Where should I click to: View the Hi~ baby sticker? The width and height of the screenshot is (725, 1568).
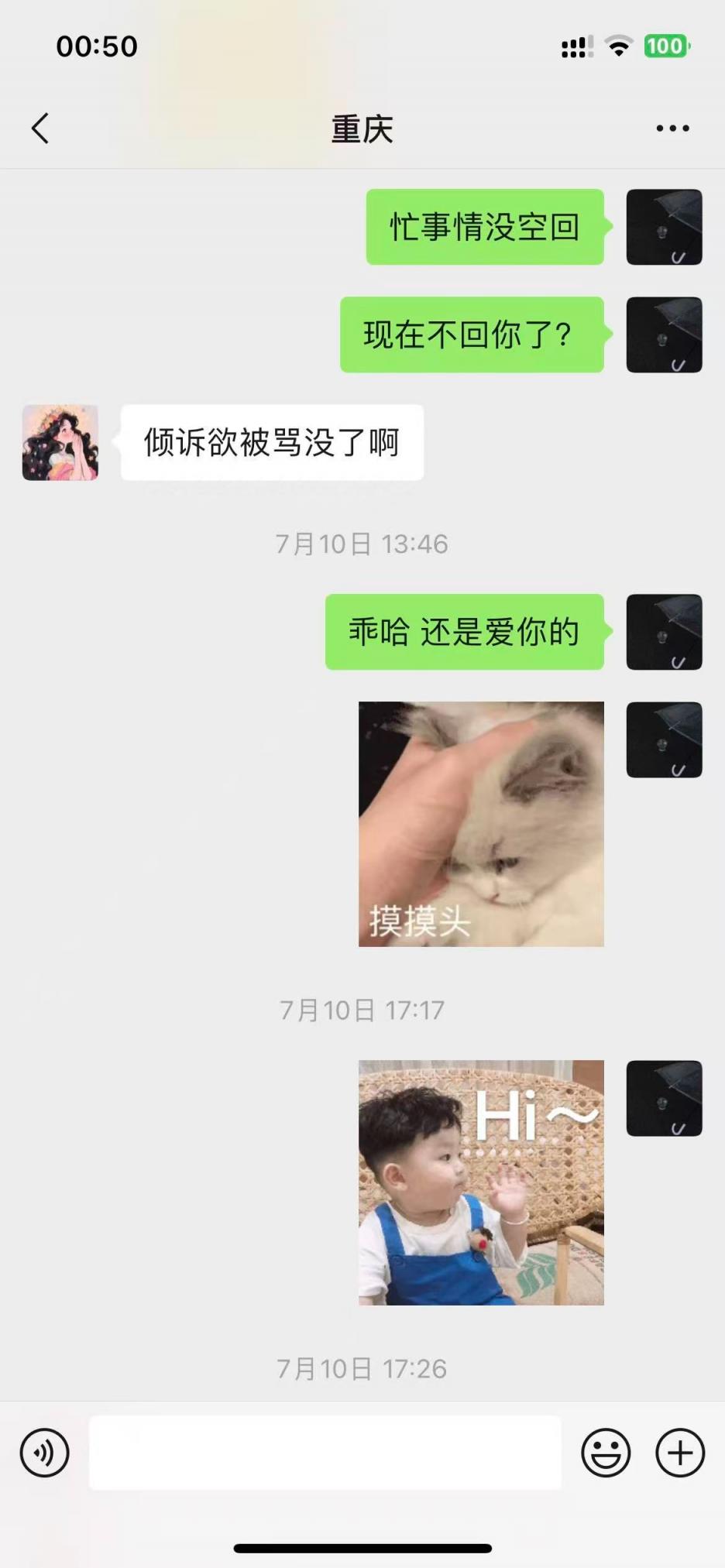(x=481, y=1182)
